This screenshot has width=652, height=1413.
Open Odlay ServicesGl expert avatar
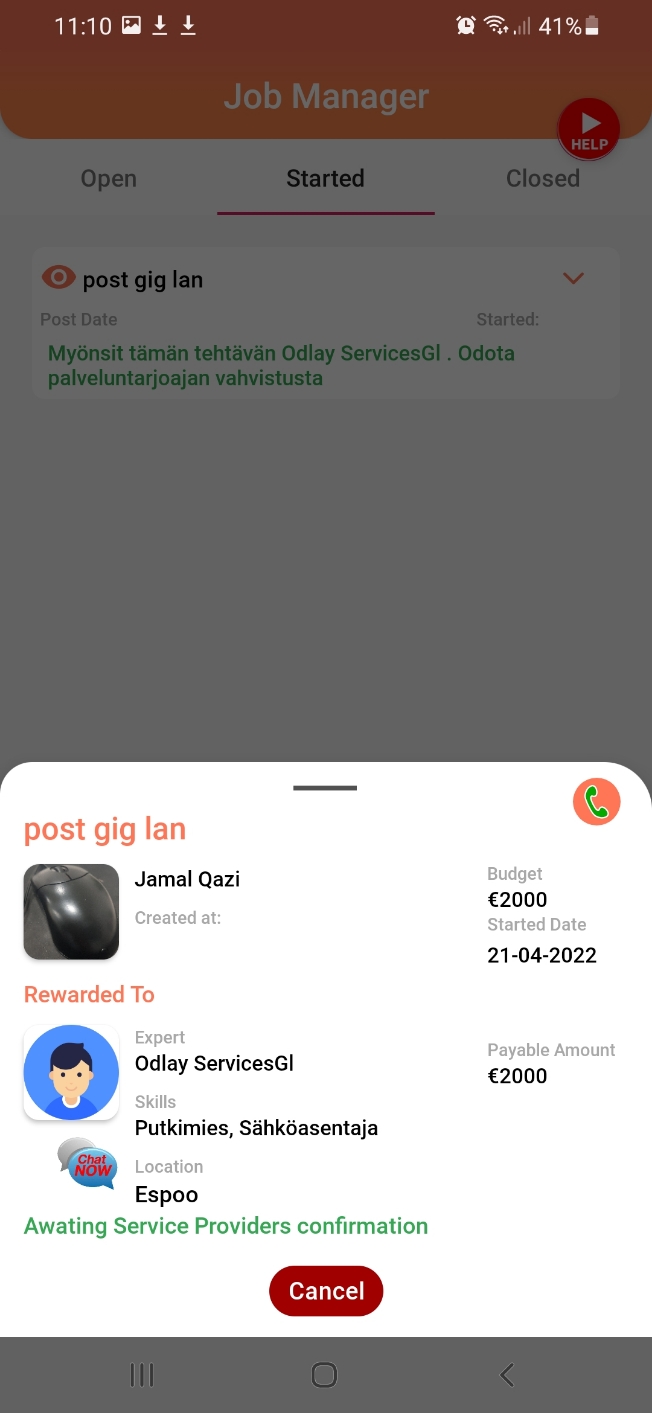point(71,1072)
